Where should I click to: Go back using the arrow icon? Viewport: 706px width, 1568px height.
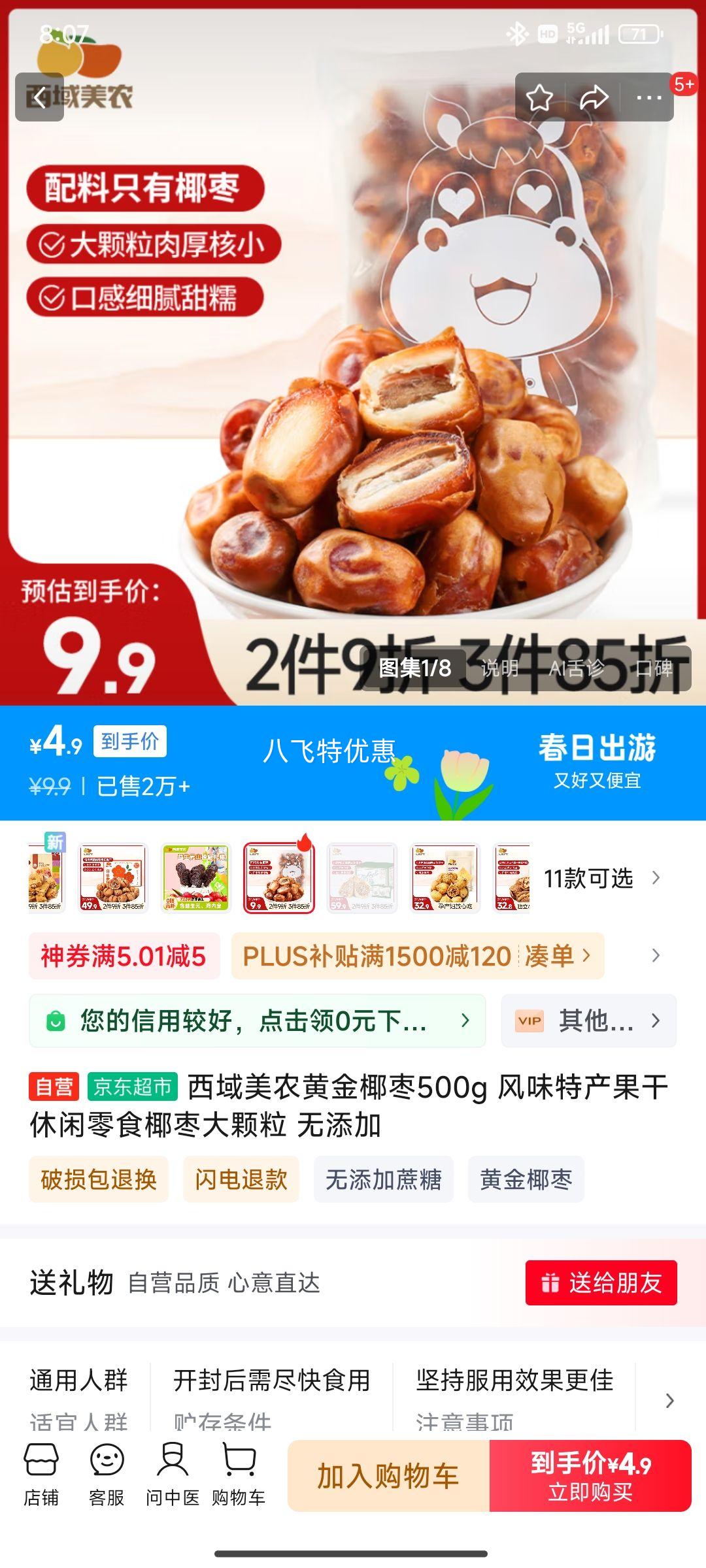[39, 98]
